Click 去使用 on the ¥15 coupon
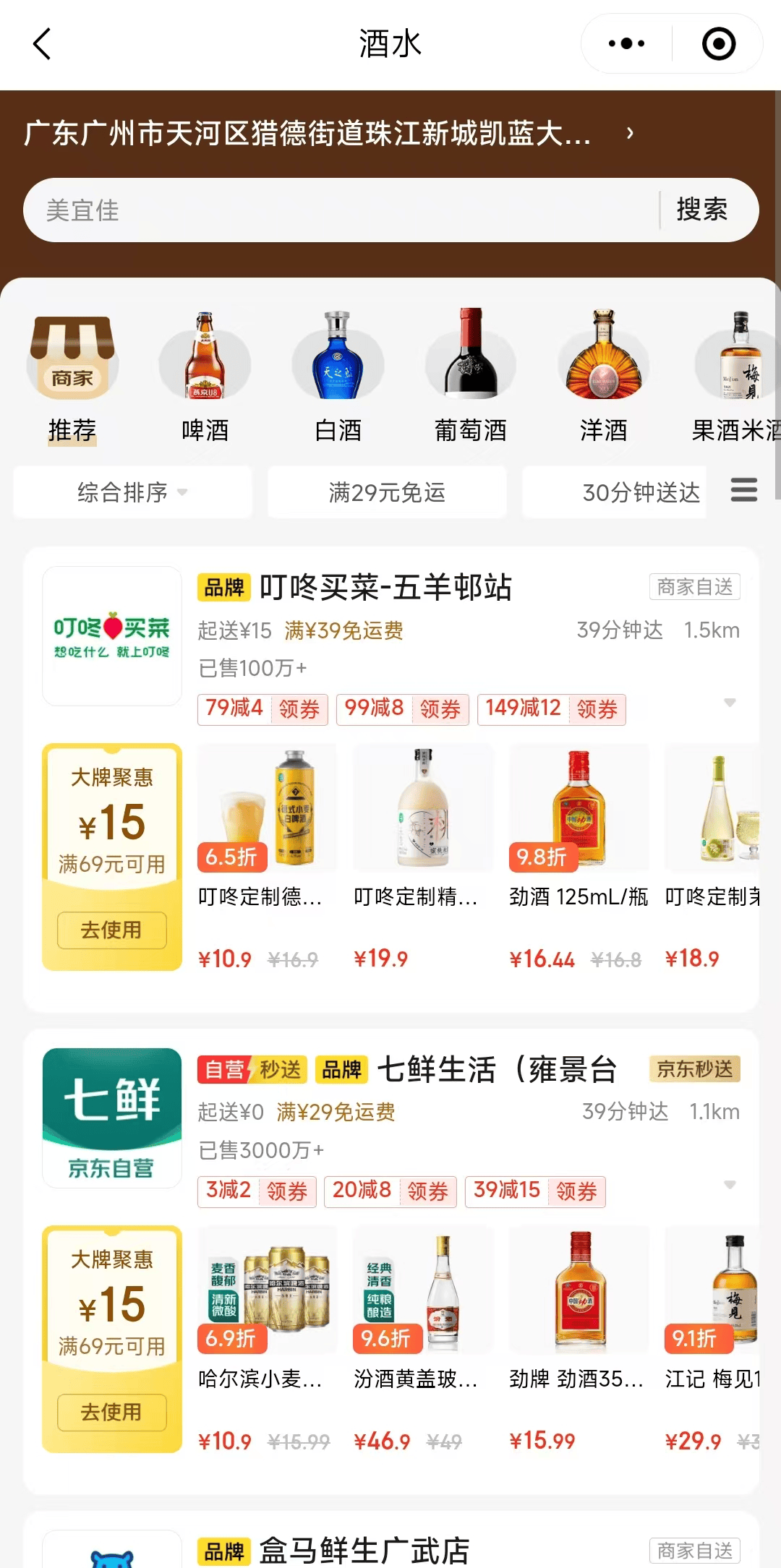 [x=111, y=931]
